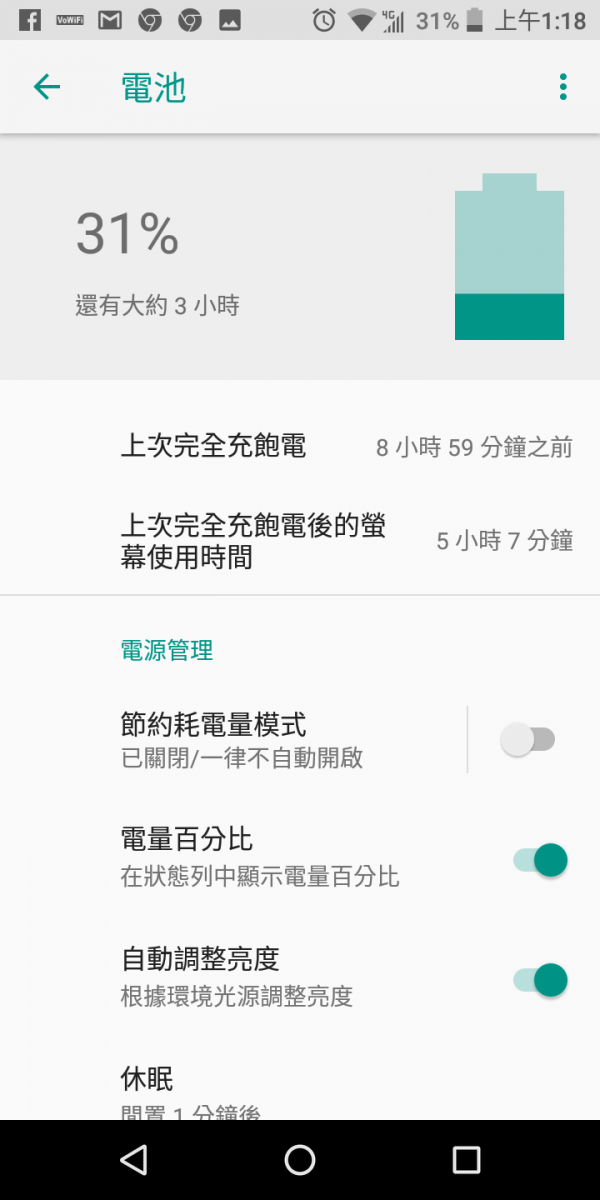Open recent apps from navigation bar

pyautogui.click(x=466, y=1160)
